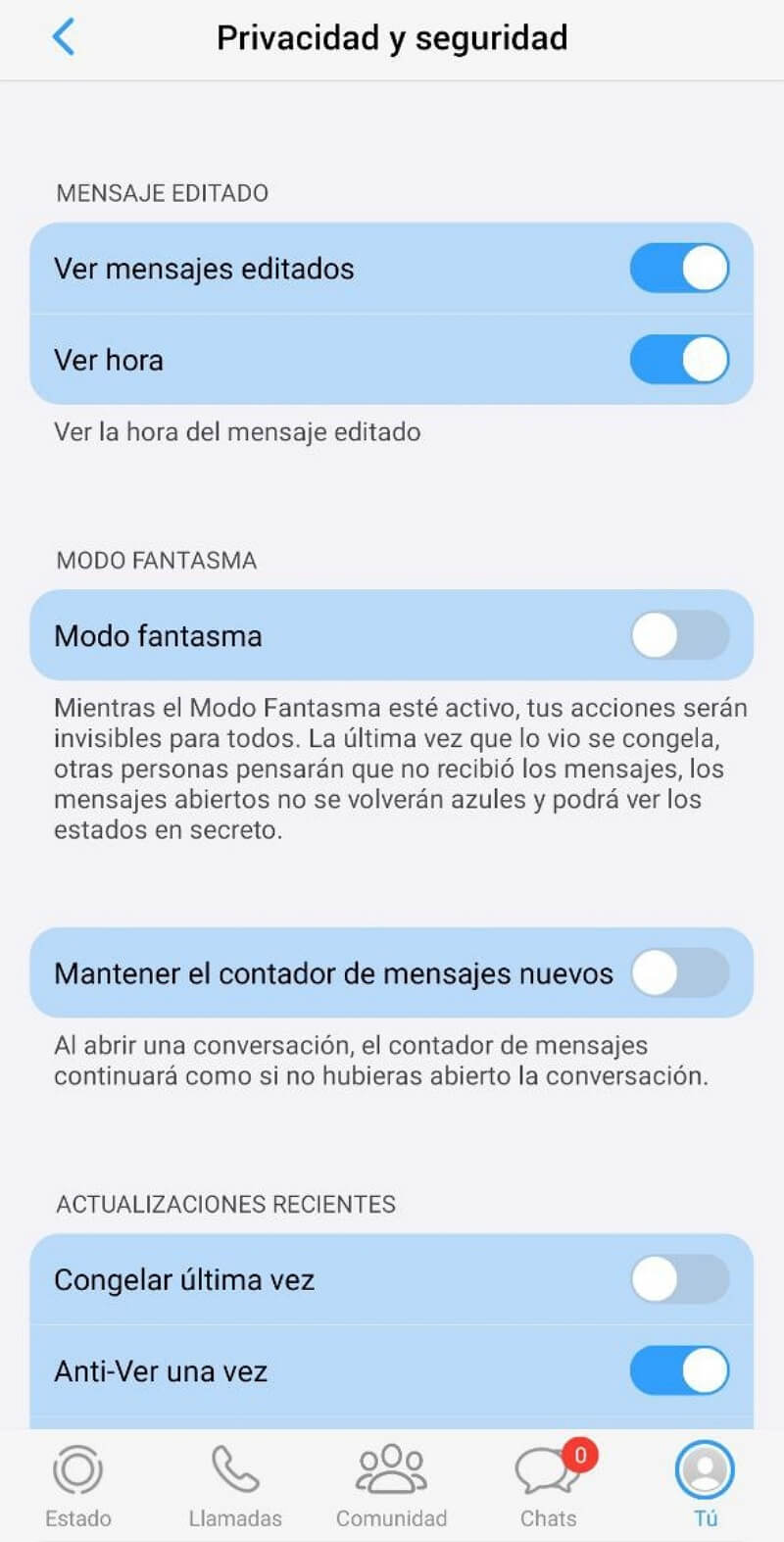
Task: Enable 'Modo fantasma'
Action: tap(680, 635)
